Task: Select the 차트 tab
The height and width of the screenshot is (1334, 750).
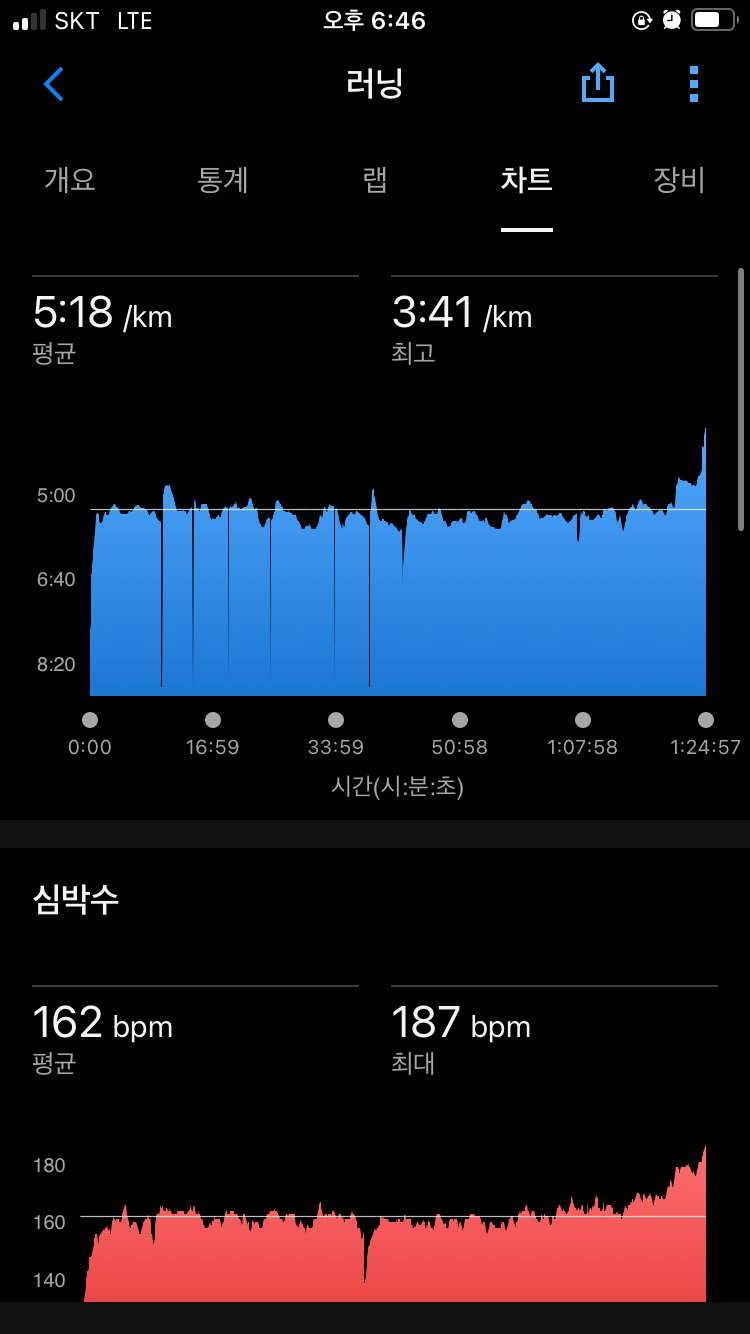Action: coord(527,180)
